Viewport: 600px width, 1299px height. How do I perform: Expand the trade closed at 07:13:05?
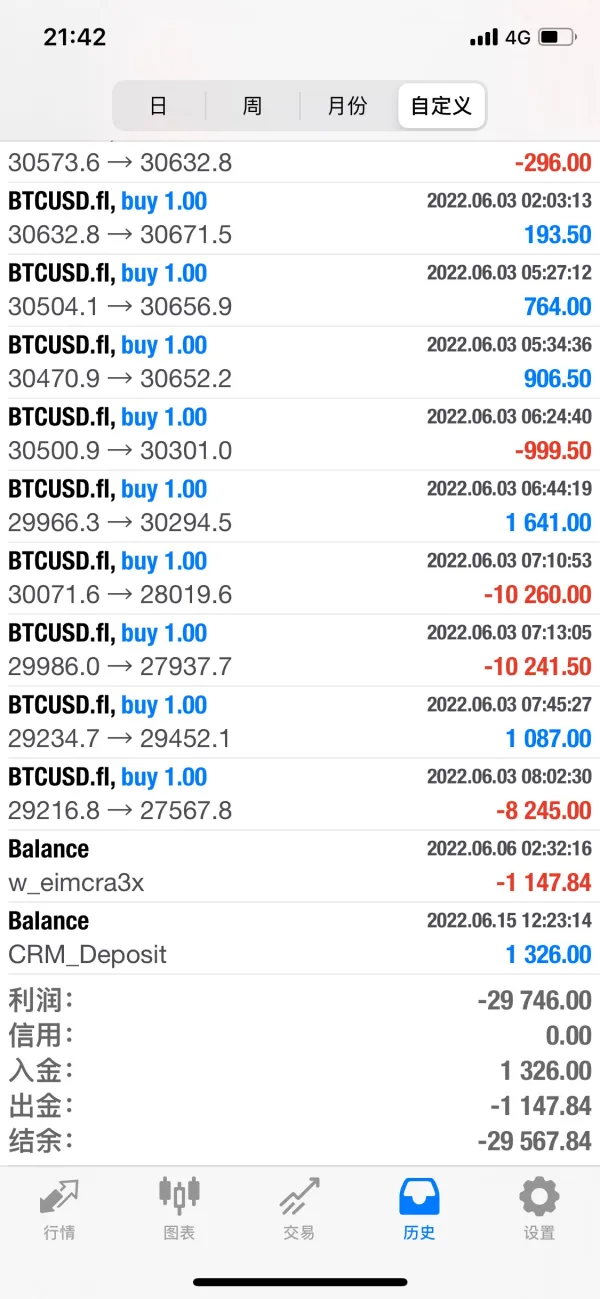click(x=300, y=650)
